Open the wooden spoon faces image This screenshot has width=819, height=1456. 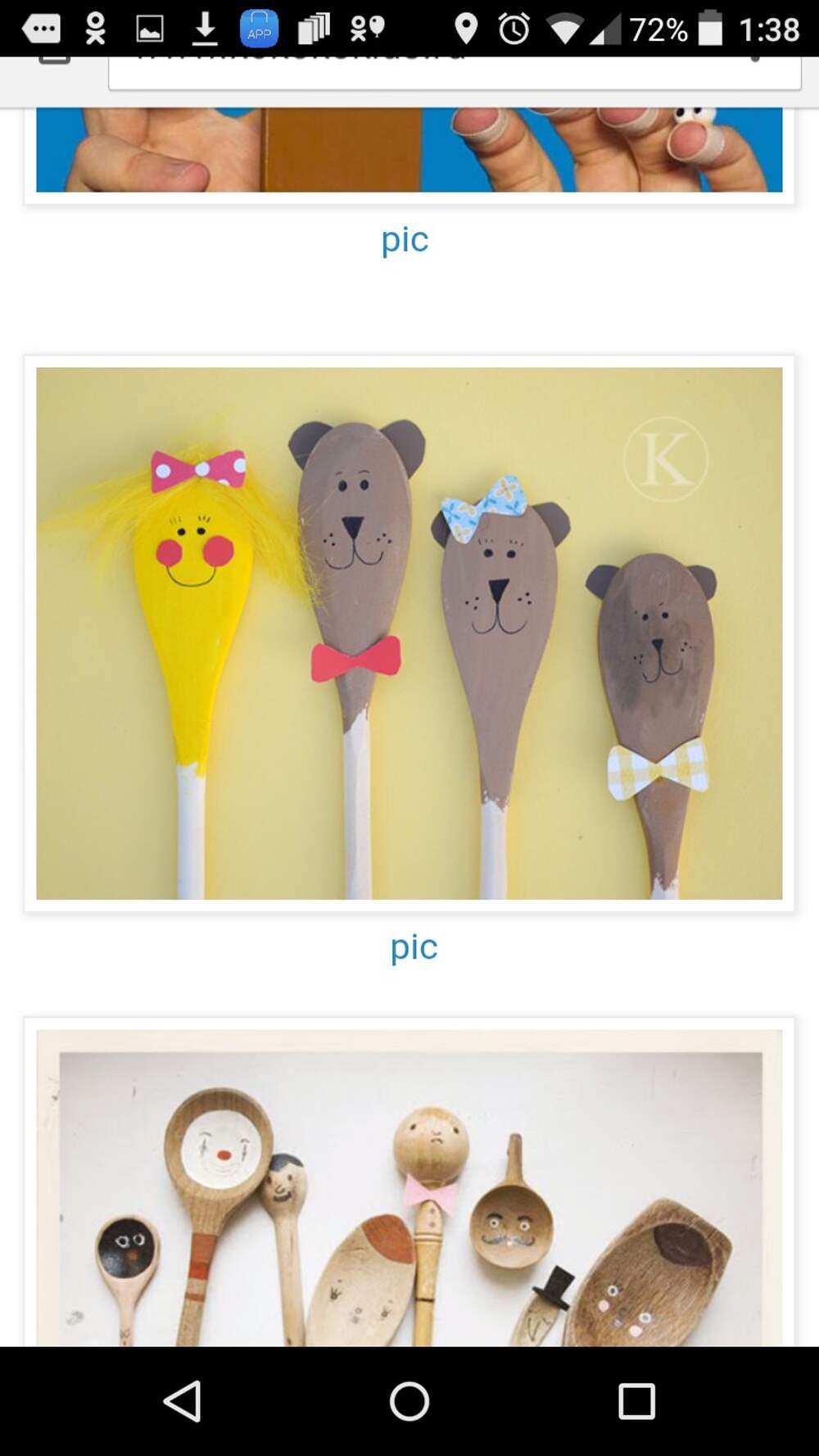409,1188
